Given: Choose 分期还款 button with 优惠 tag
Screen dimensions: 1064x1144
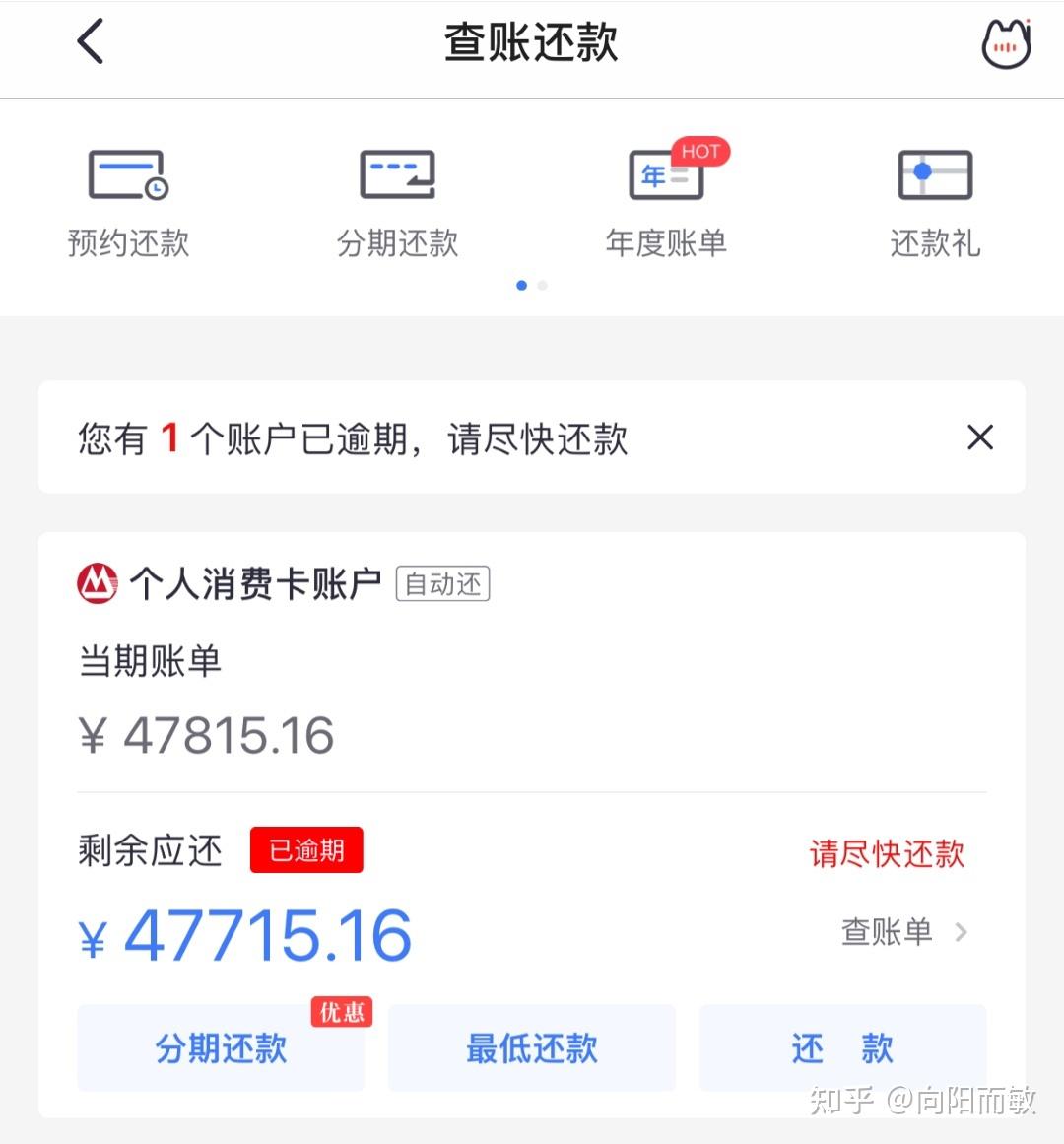Looking at the screenshot, I should click(x=221, y=1047).
